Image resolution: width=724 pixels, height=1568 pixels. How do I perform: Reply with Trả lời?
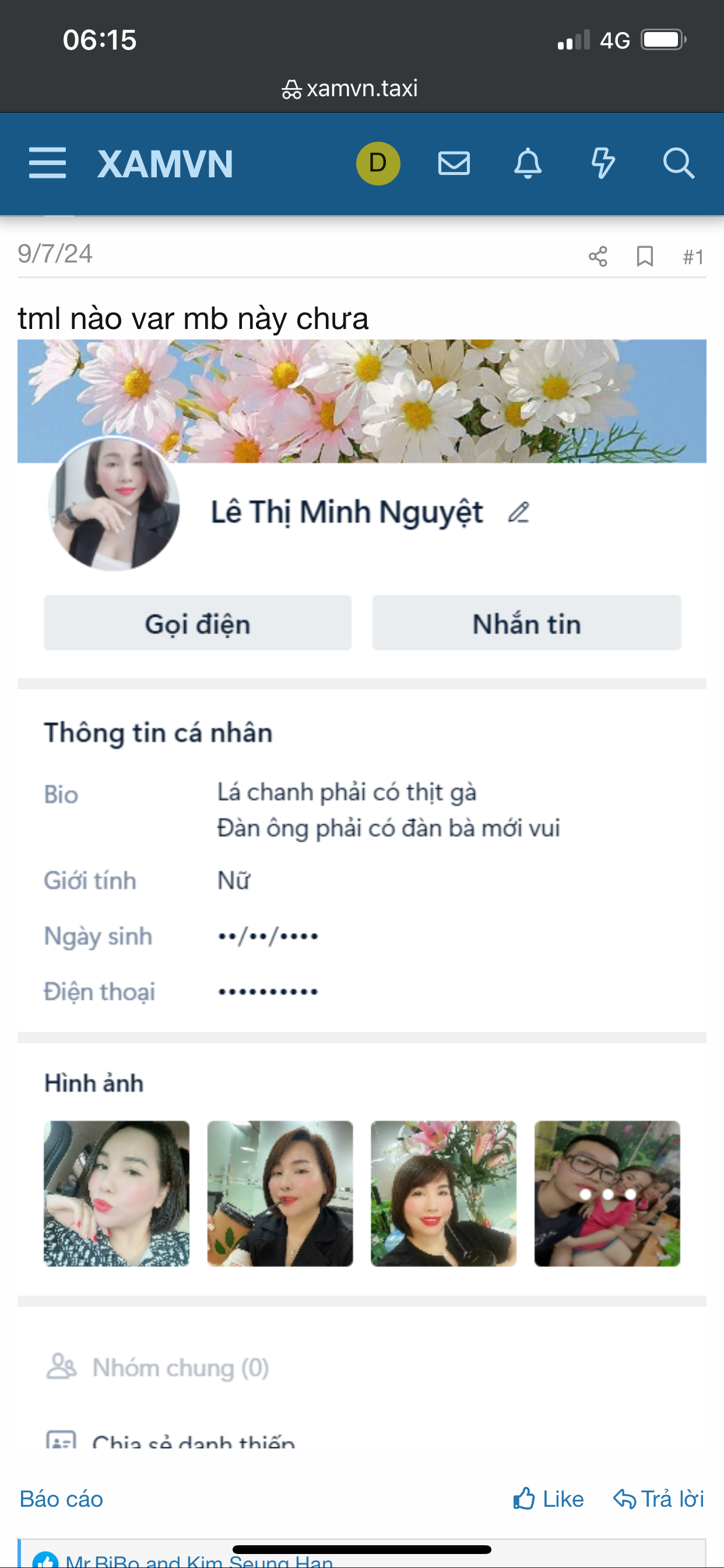(x=659, y=1499)
